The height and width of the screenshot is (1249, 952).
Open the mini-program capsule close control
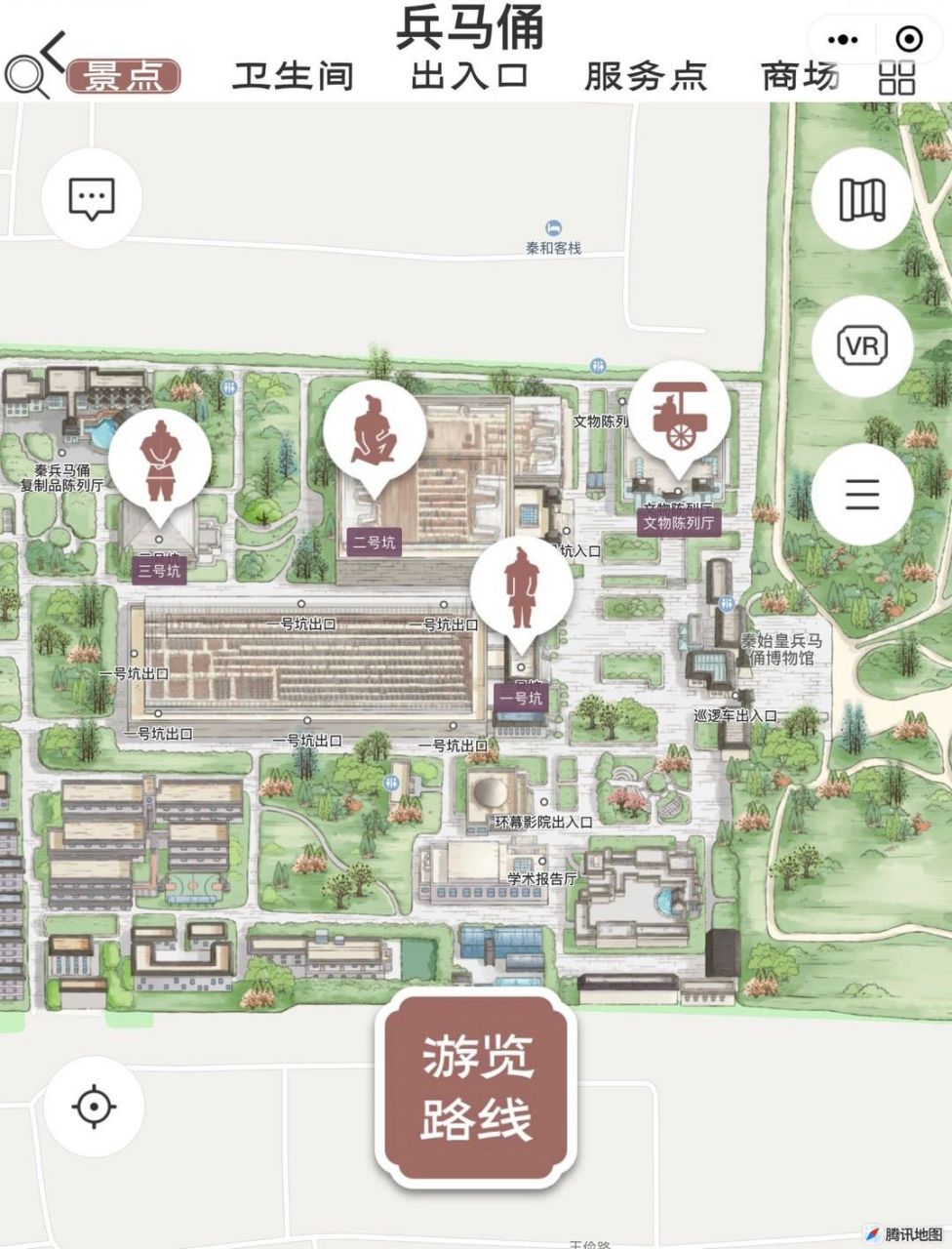point(908,39)
